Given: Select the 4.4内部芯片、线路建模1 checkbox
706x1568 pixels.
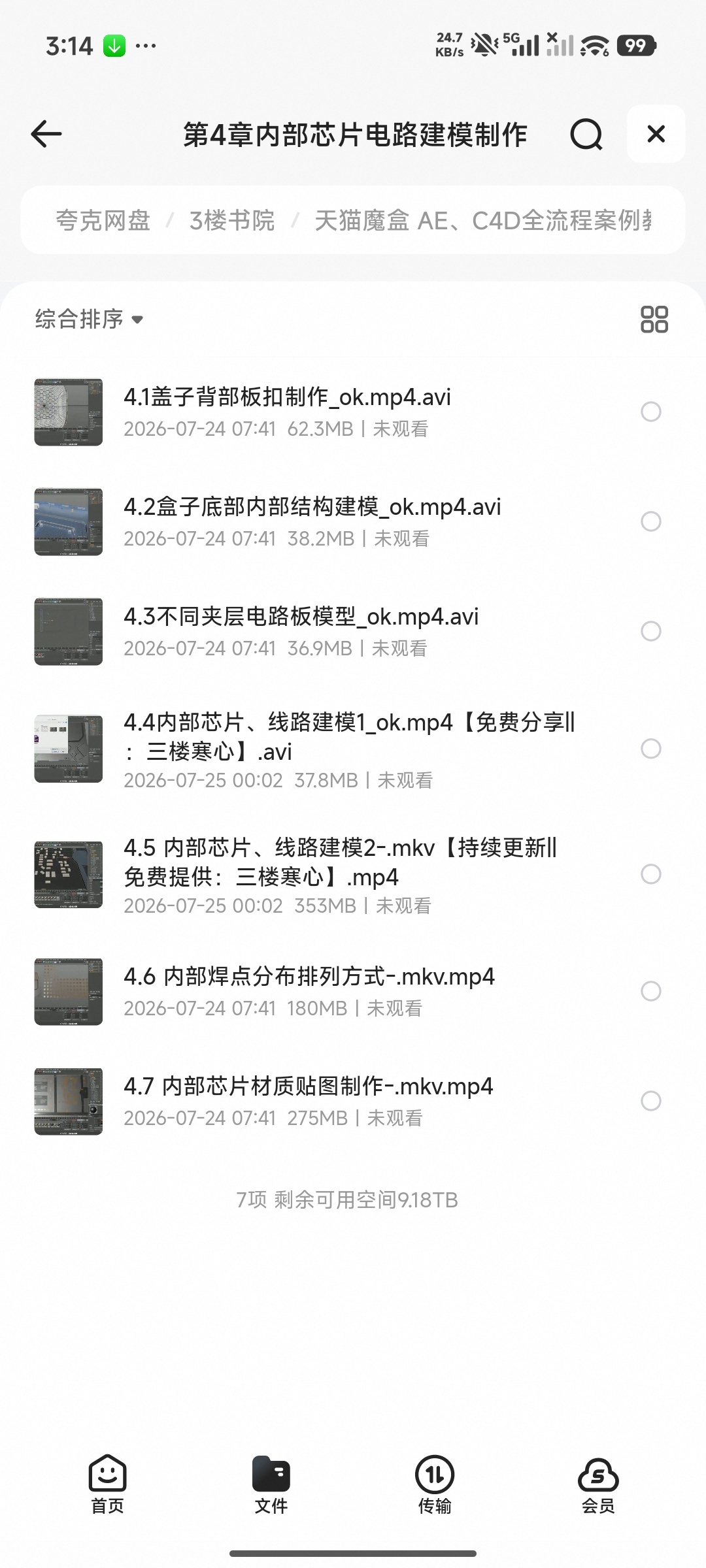Looking at the screenshot, I should 650,749.
